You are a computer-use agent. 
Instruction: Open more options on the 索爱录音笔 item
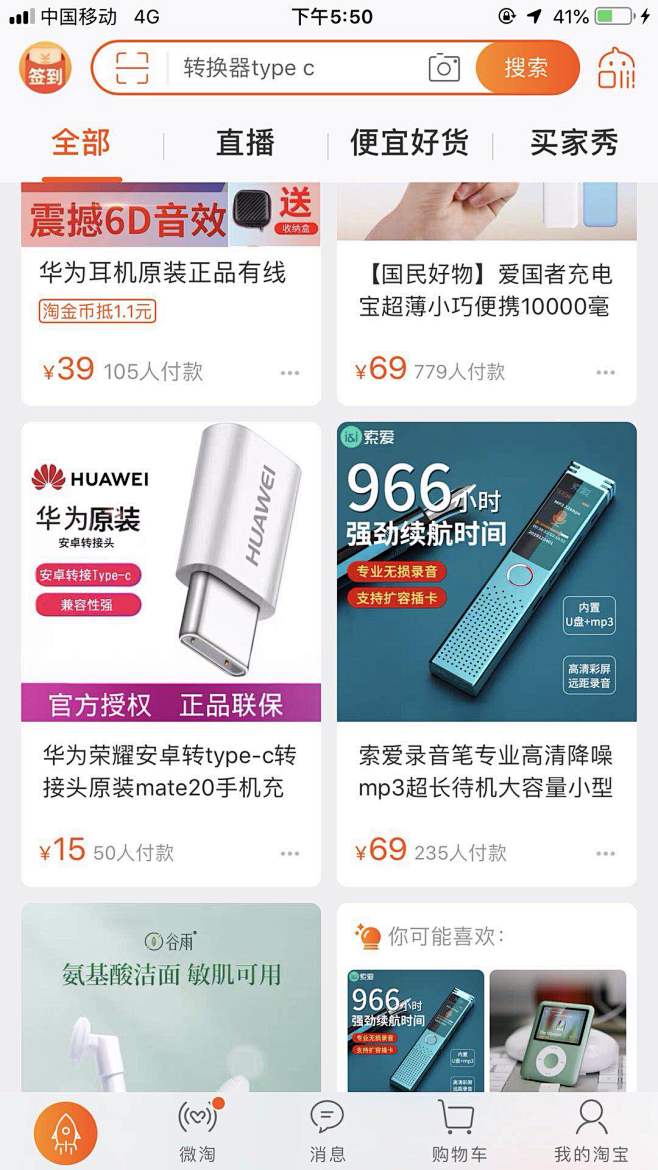pyautogui.click(x=606, y=854)
